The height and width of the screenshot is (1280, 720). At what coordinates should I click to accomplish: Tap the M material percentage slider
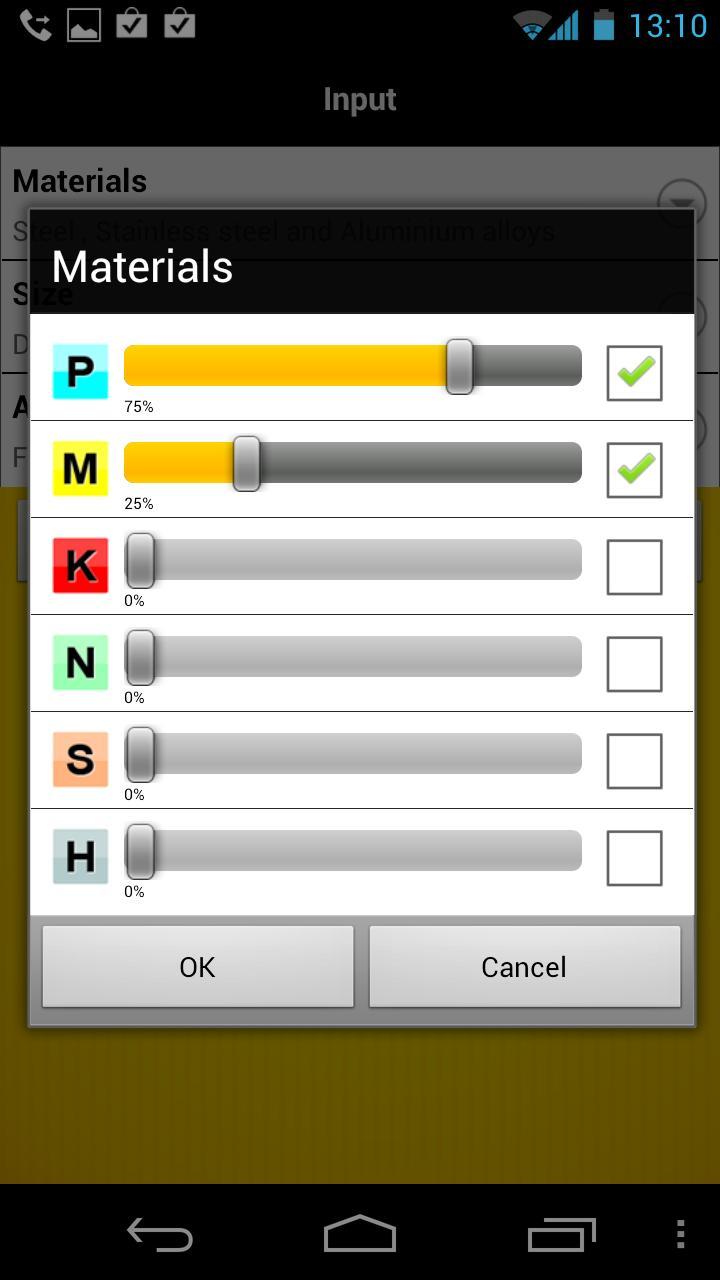click(352, 463)
